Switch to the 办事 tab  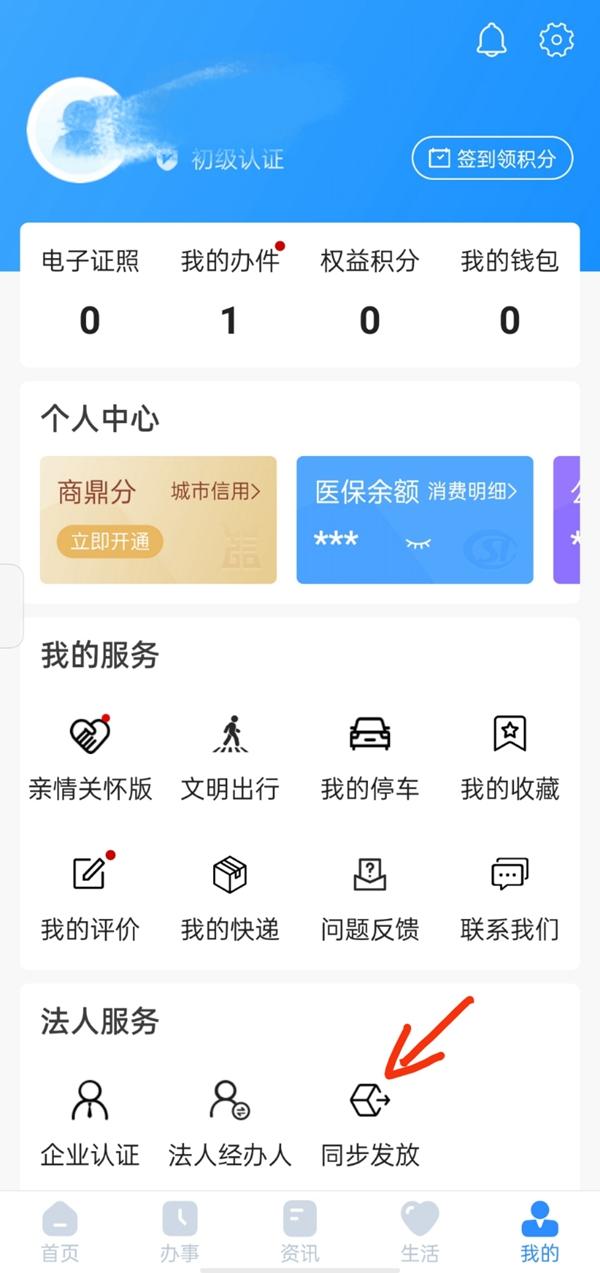(180, 1232)
